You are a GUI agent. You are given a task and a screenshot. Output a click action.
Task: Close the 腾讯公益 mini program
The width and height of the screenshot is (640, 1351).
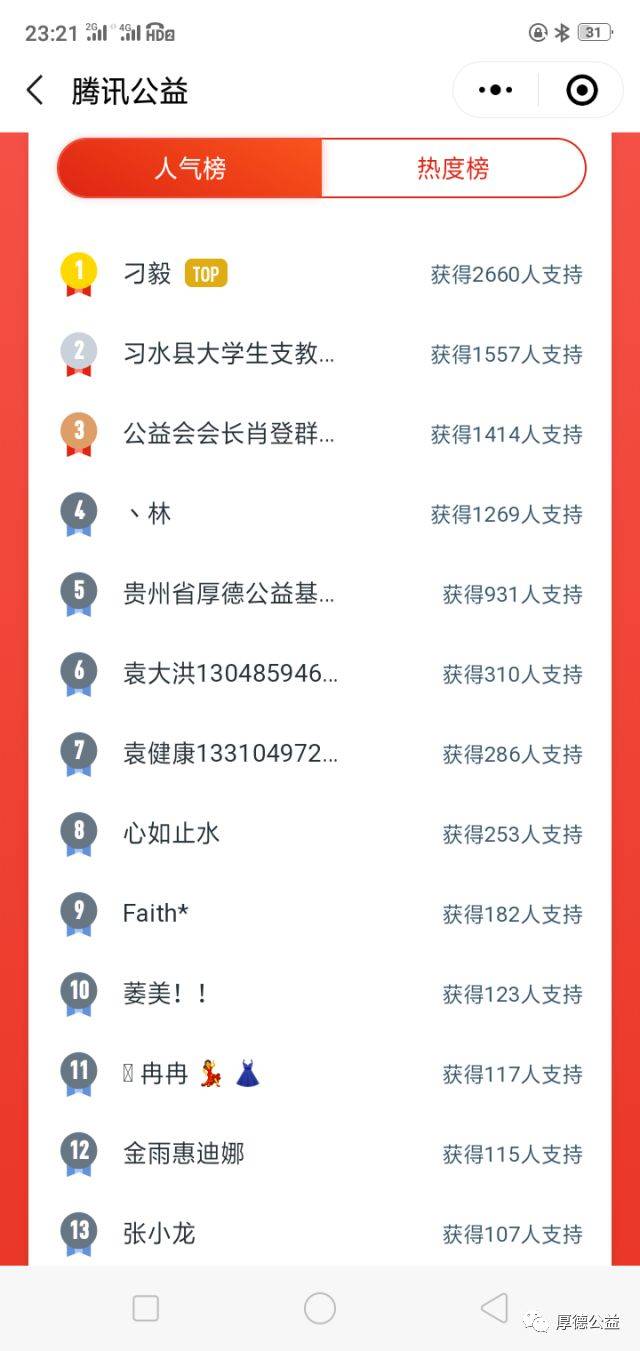pos(581,91)
